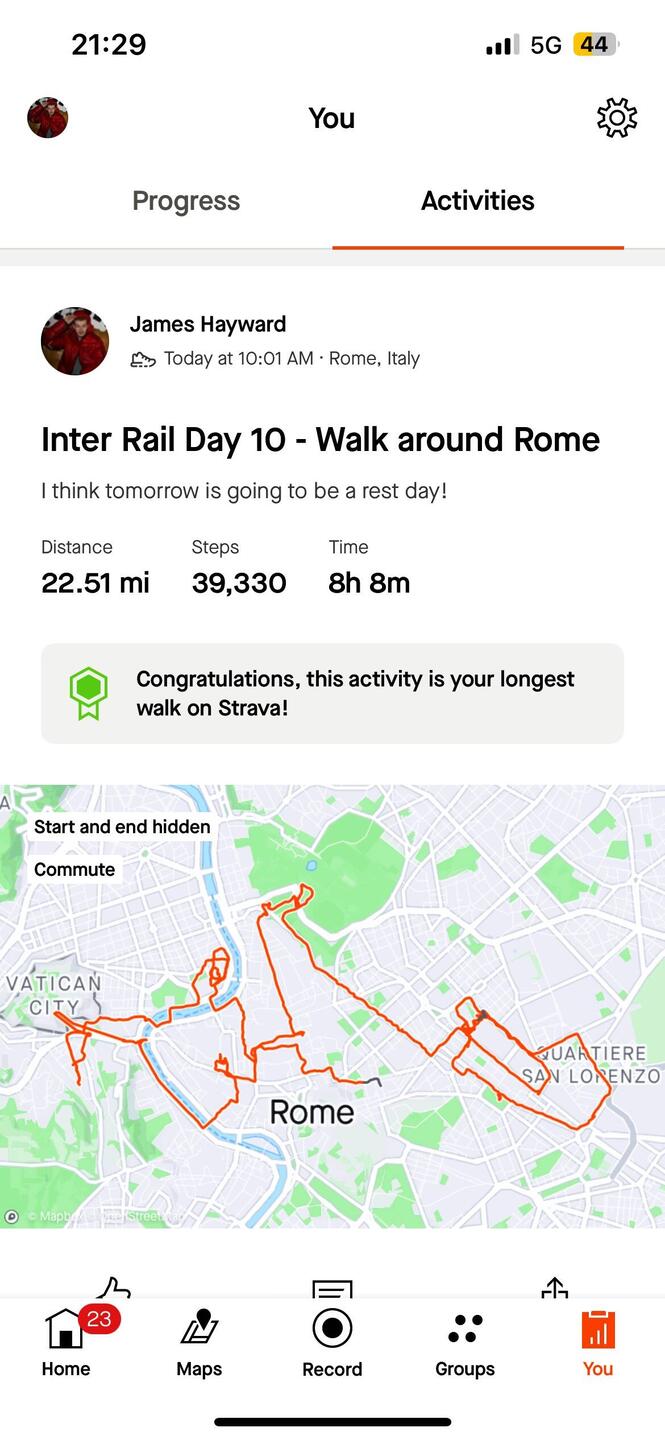
Task: Open the settings gear
Action: [x=616, y=118]
